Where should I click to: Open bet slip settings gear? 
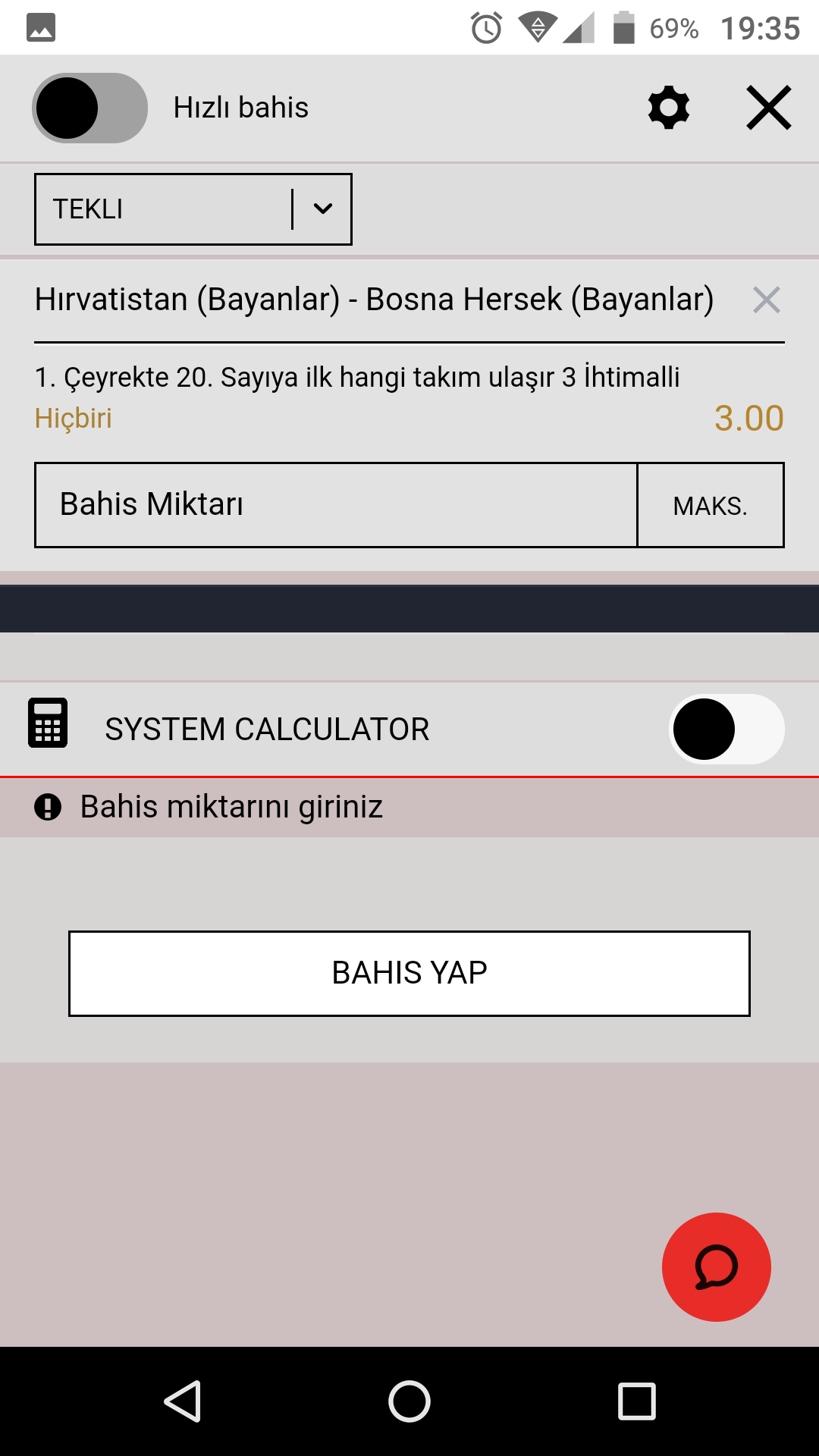coord(669,108)
